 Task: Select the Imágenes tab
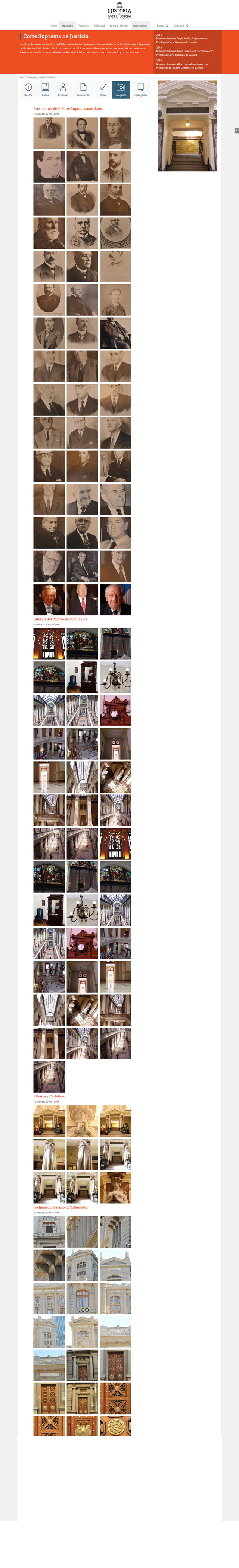[x=121, y=89]
